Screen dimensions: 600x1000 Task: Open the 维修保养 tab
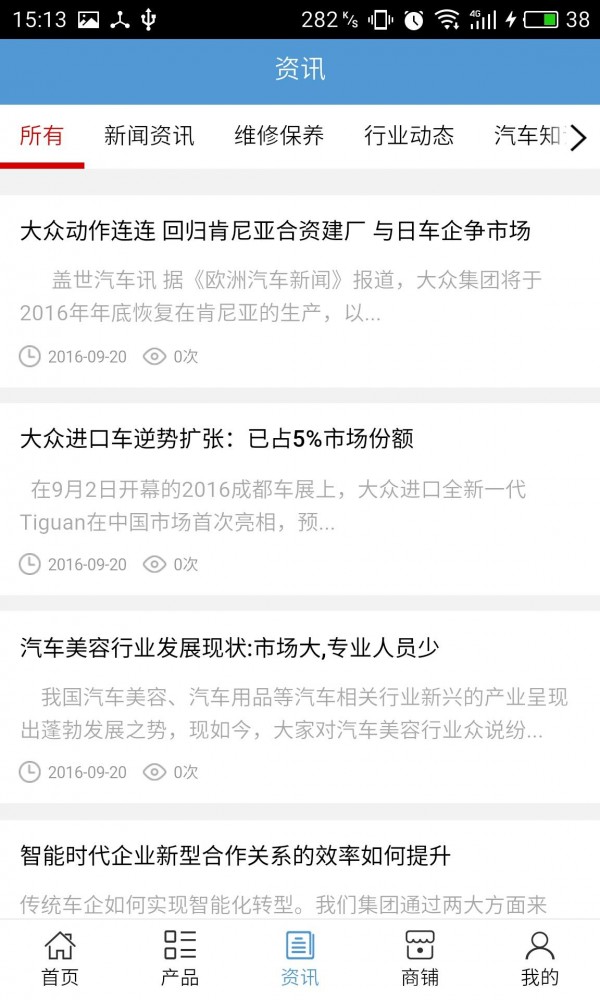click(x=279, y=137)
